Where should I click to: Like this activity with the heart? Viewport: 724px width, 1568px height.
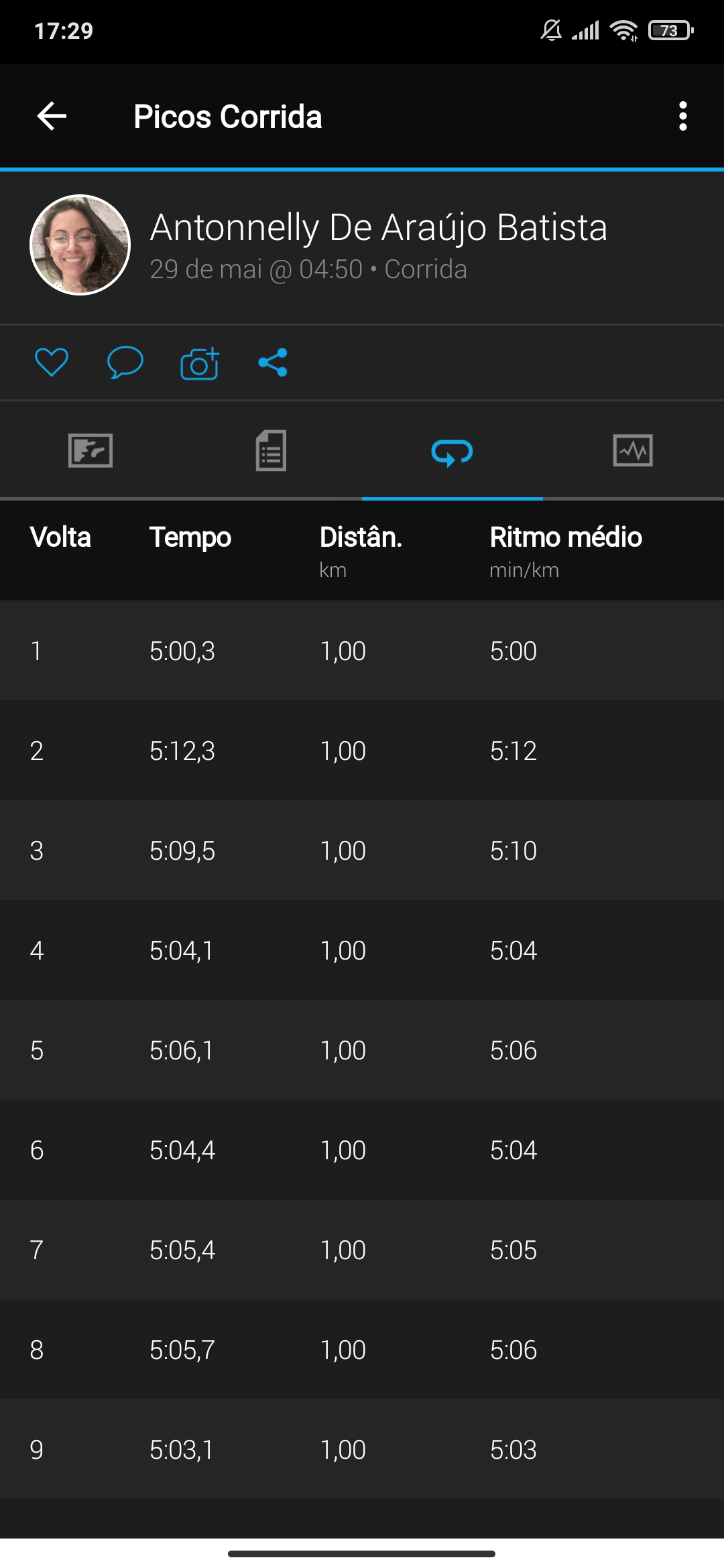pyautogui.click(x=52, y=363)
